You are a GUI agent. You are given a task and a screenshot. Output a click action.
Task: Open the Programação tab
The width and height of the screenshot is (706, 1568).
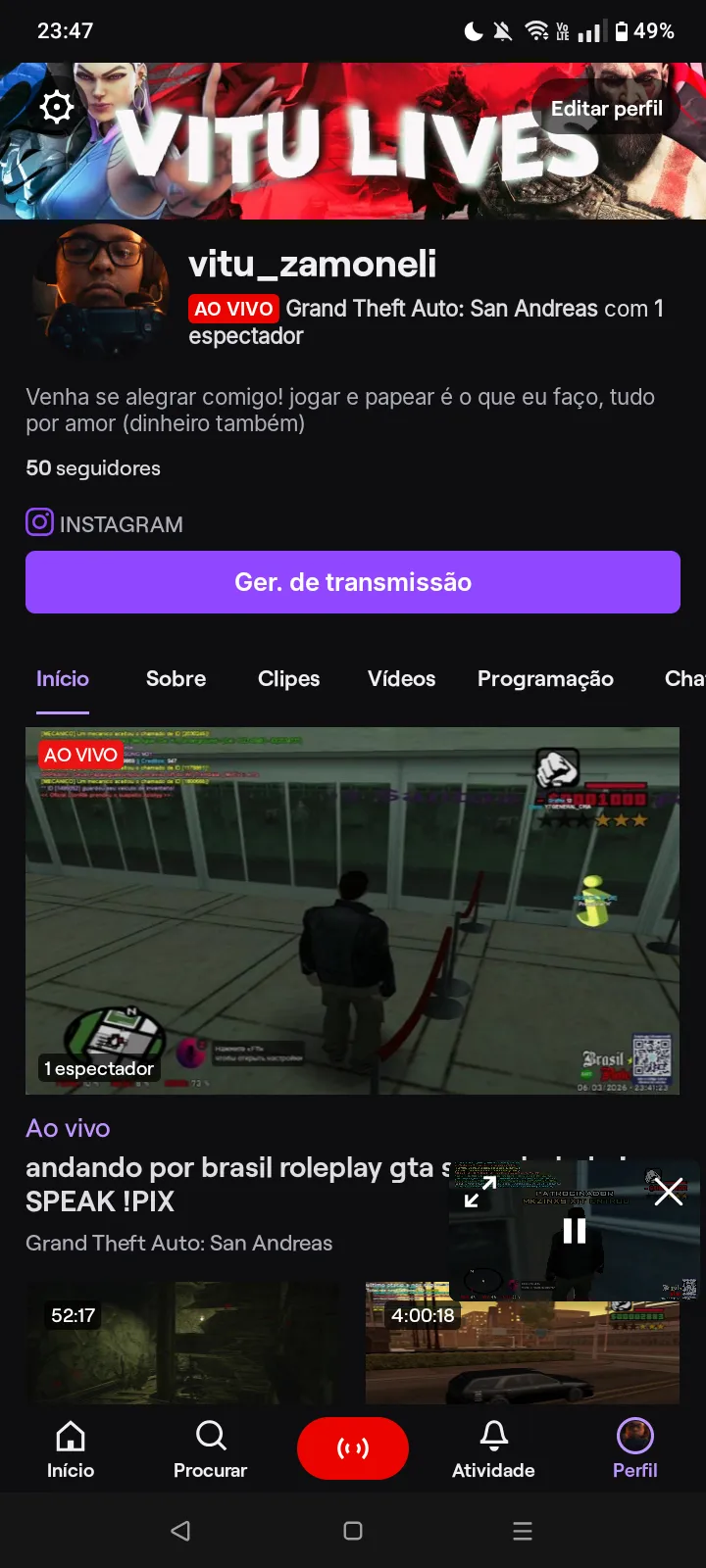pos(545,678)
